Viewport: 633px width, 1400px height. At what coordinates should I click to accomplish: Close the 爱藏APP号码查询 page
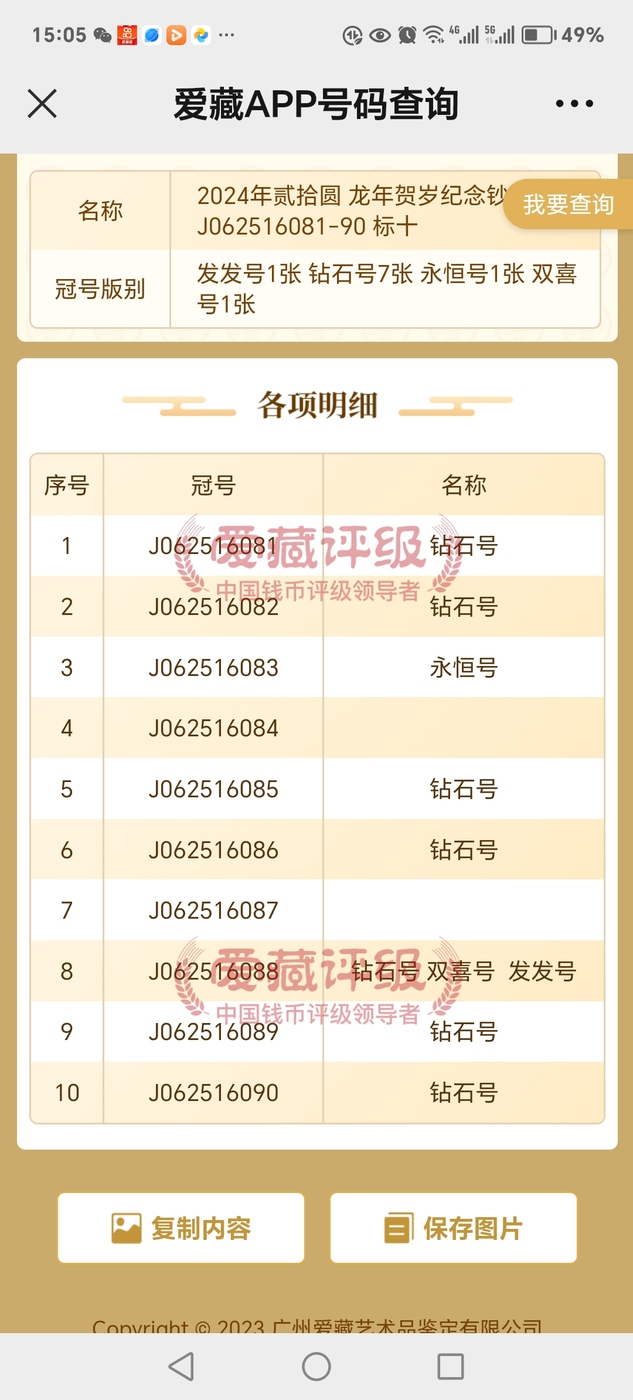click(42, 103)
